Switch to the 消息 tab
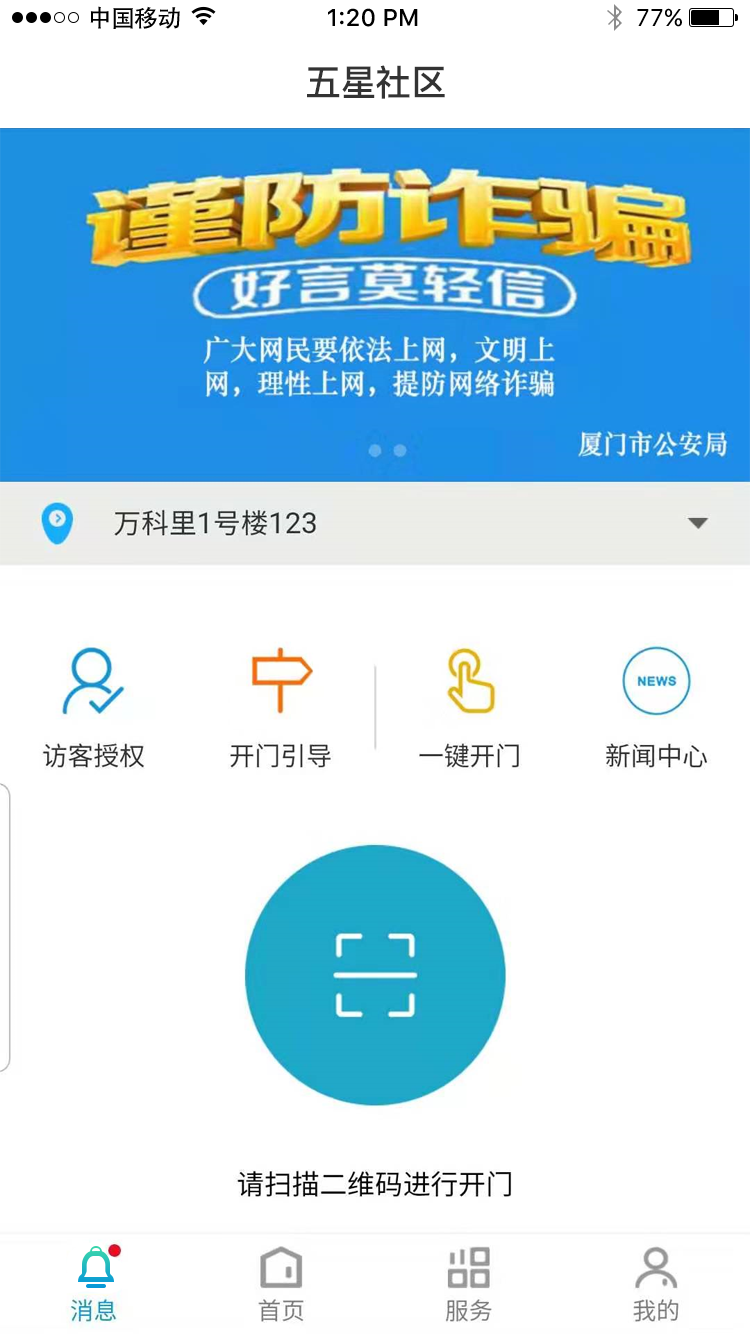Screen dimensions: 750x1334 tap(94, 1284)
